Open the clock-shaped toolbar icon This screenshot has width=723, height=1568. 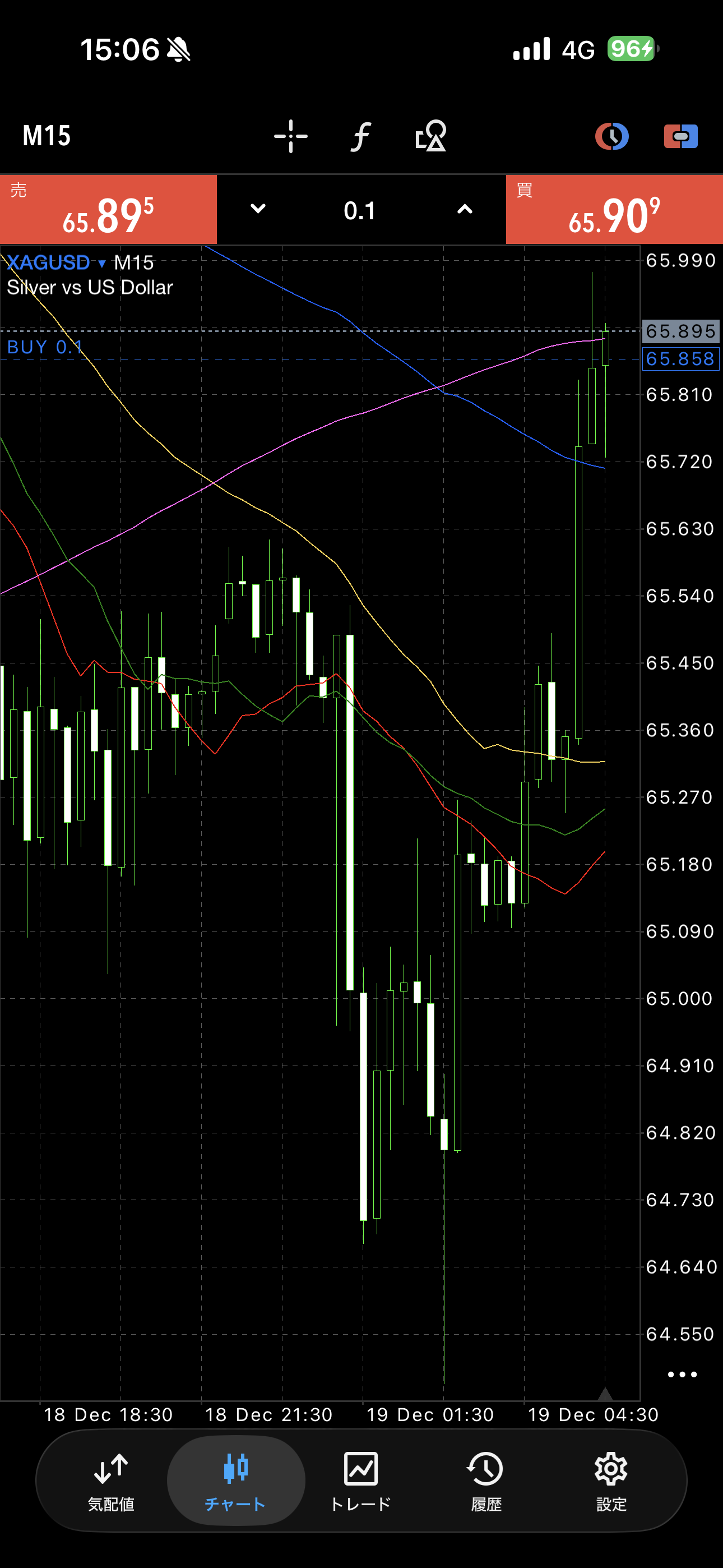tap(611, 136)
